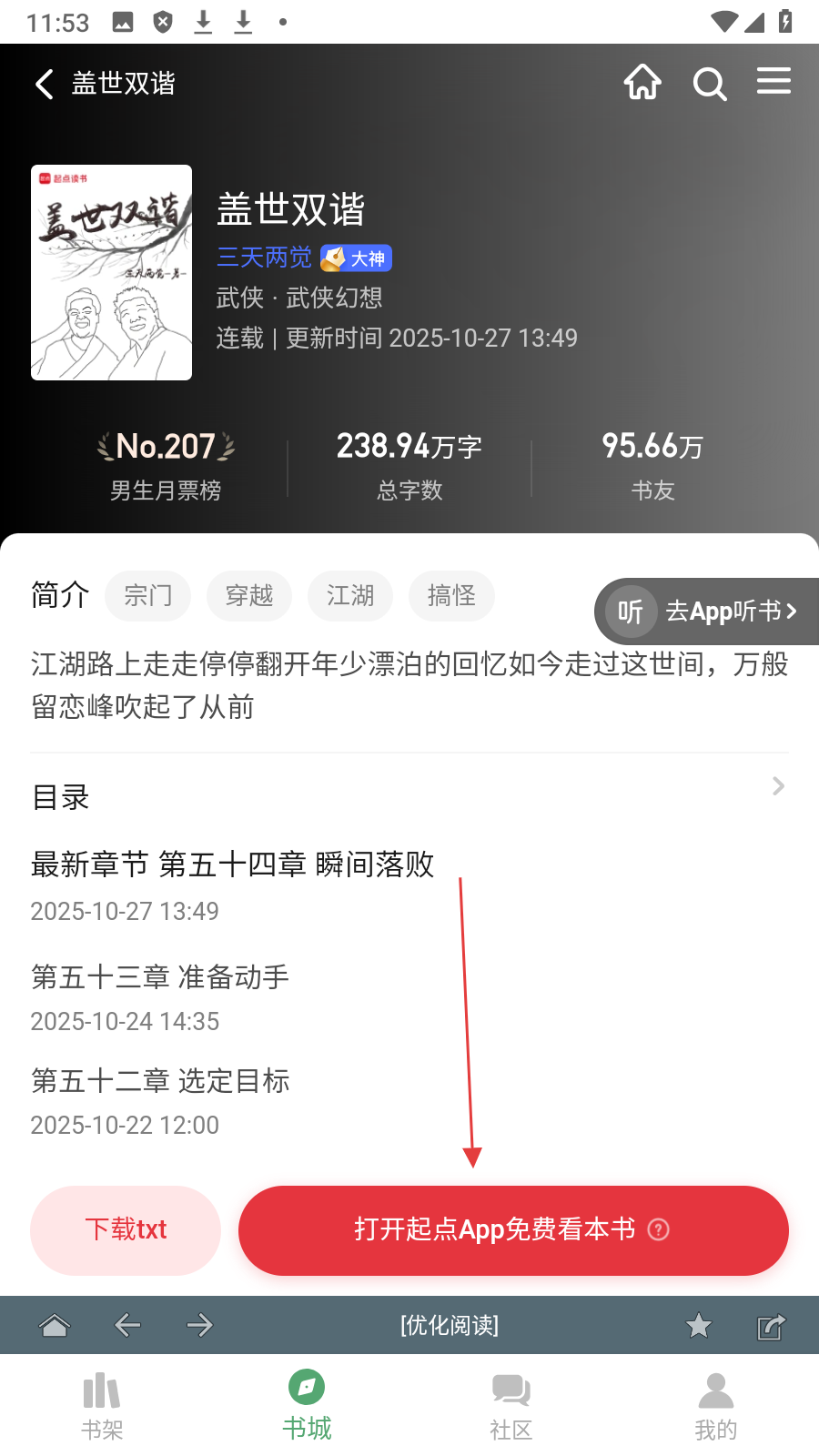Screen dimensions: 819x1456
Task: Tap 打开起点App免费看本书 button
Action: pos(513,1230)
